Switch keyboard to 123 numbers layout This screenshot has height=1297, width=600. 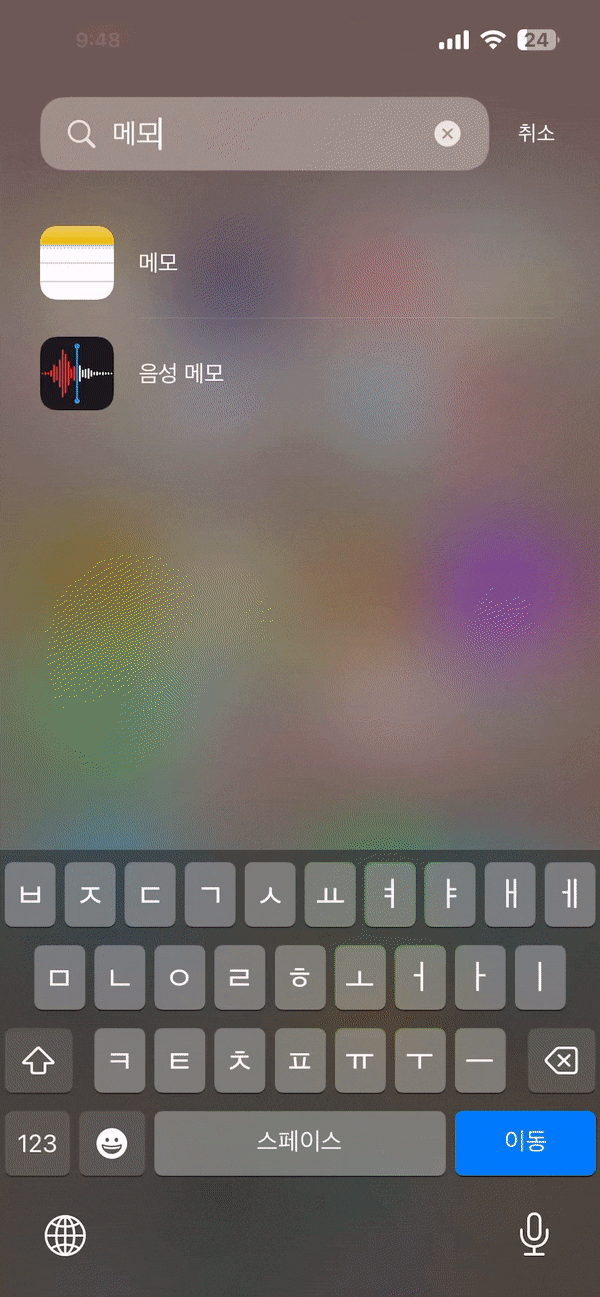click(x=37, y=1143)
